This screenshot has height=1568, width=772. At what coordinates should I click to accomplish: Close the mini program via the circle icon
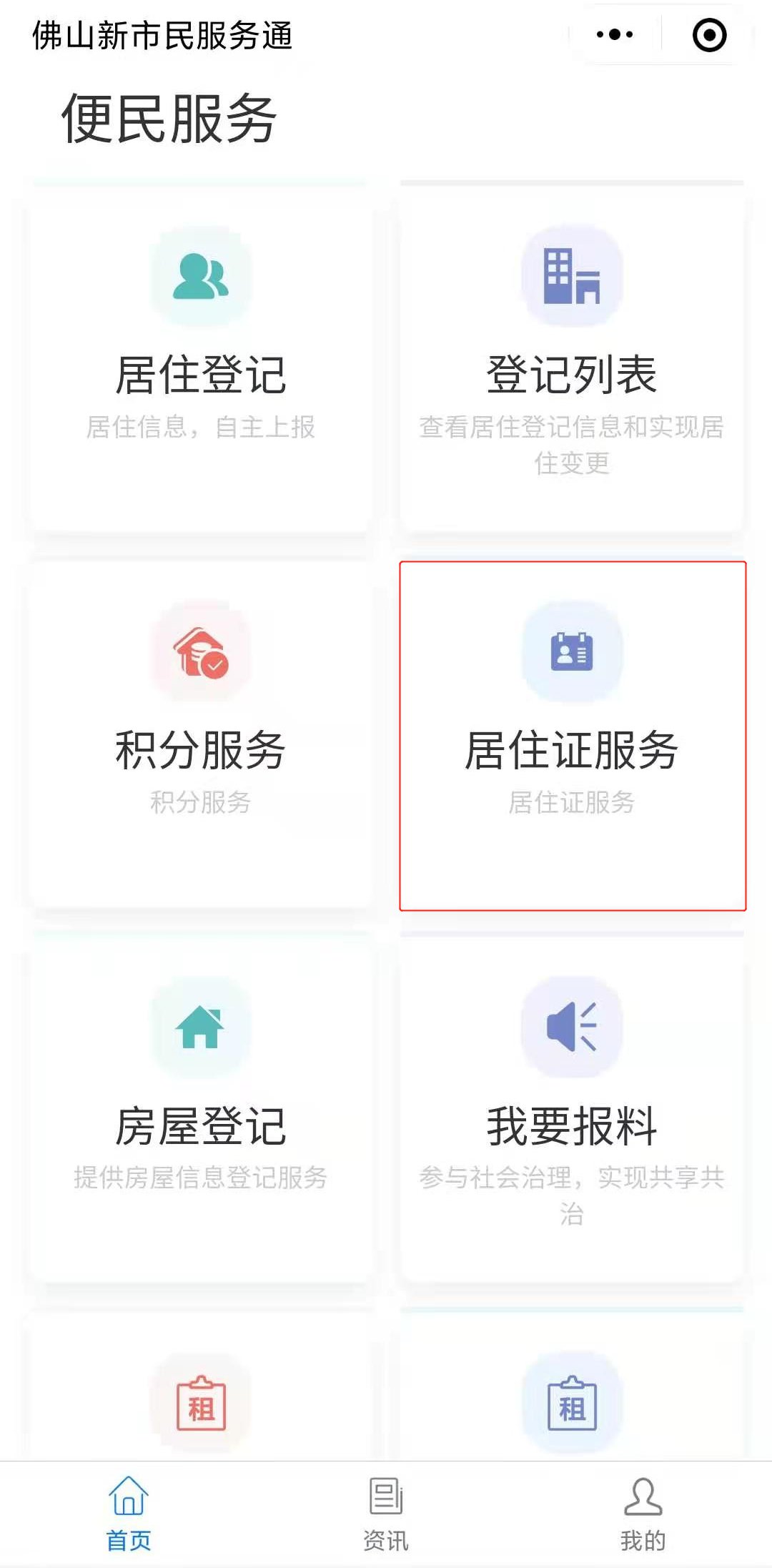tap(709, 34)
